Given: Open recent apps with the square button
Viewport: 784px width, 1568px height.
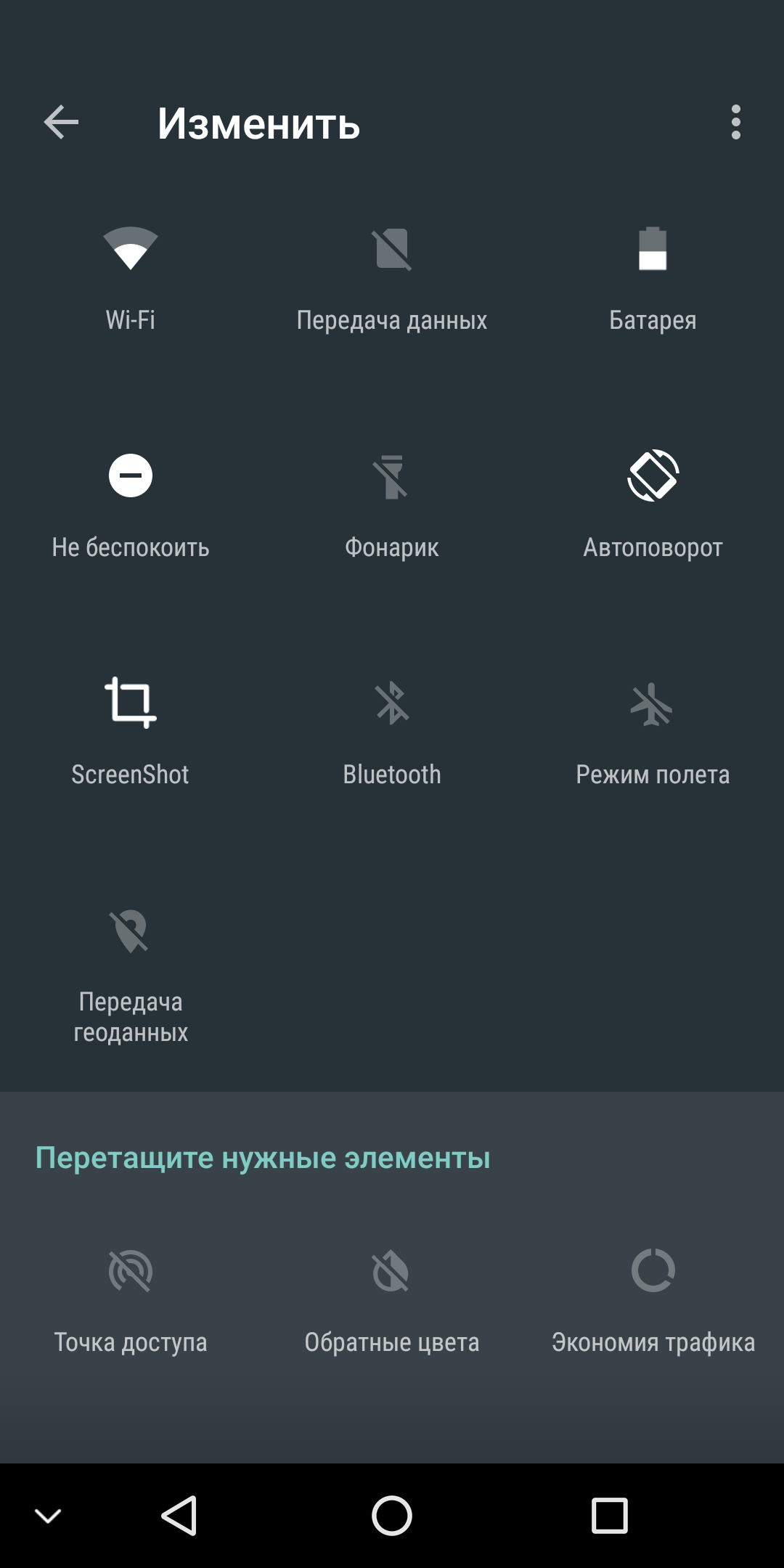Looking at the screenshot, I should pyautogui.click(x=610, y=1516).
